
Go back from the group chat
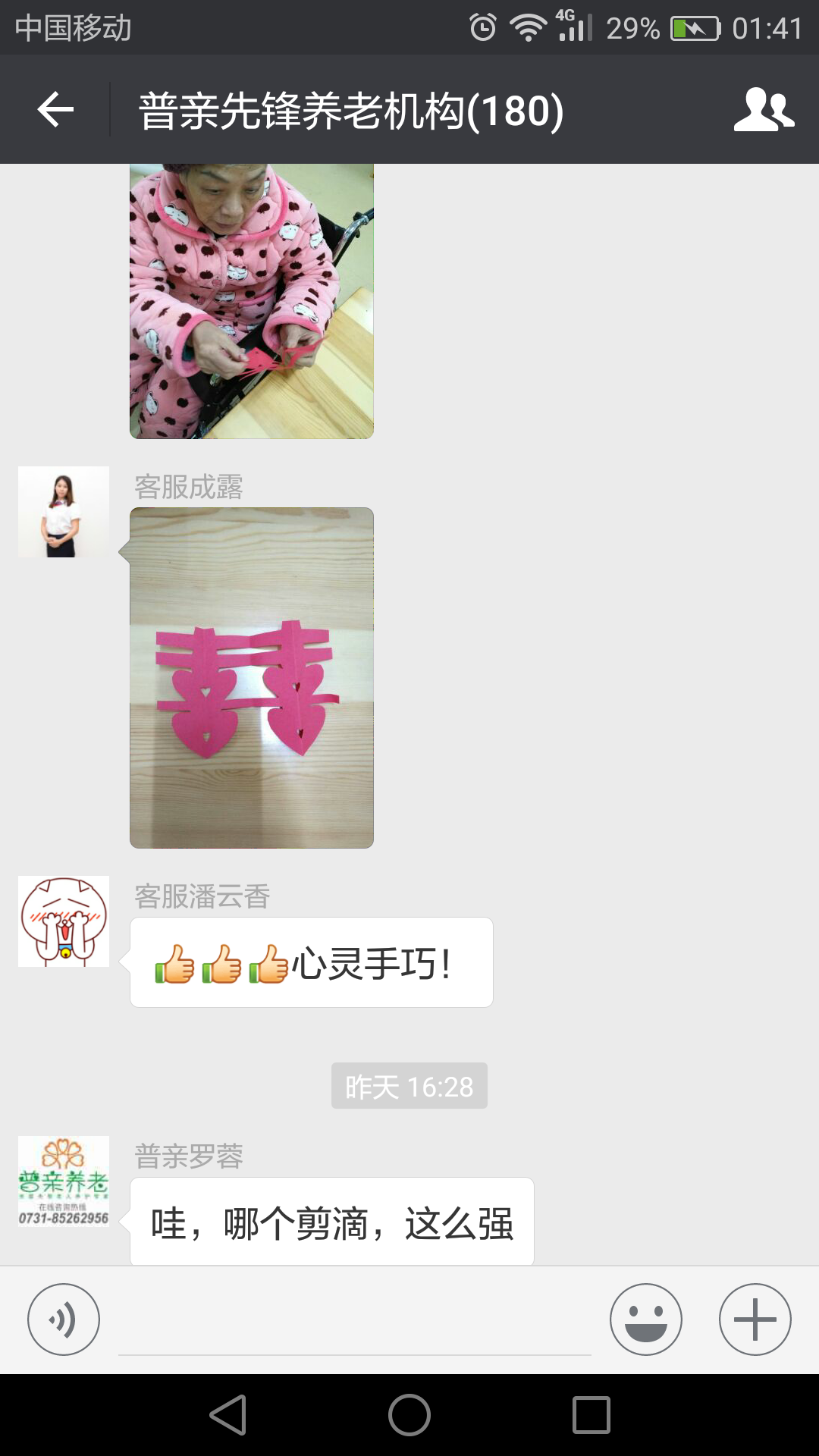click(x=55, y=110)
